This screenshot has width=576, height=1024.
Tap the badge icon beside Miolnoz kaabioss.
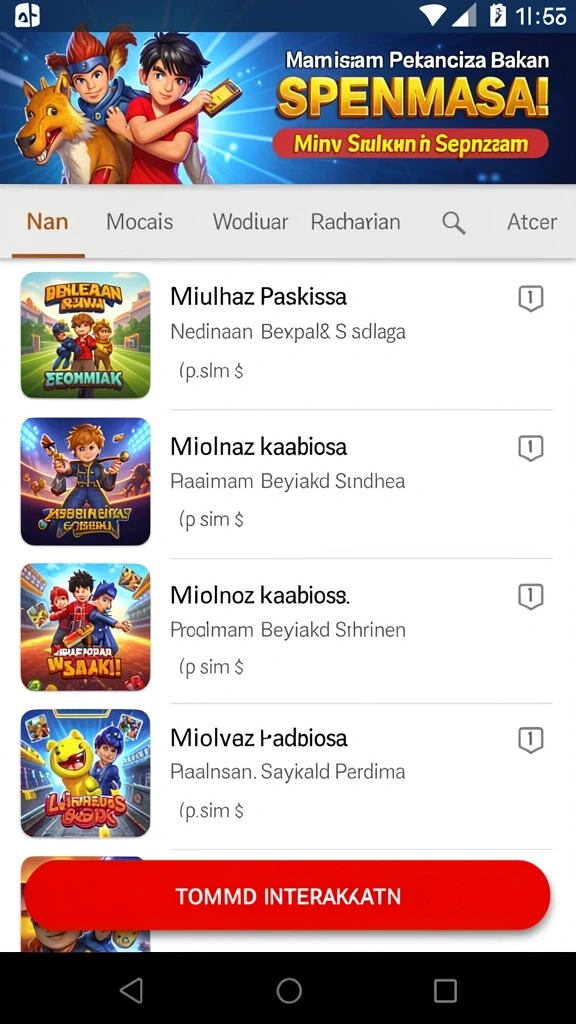click(530, 596)
